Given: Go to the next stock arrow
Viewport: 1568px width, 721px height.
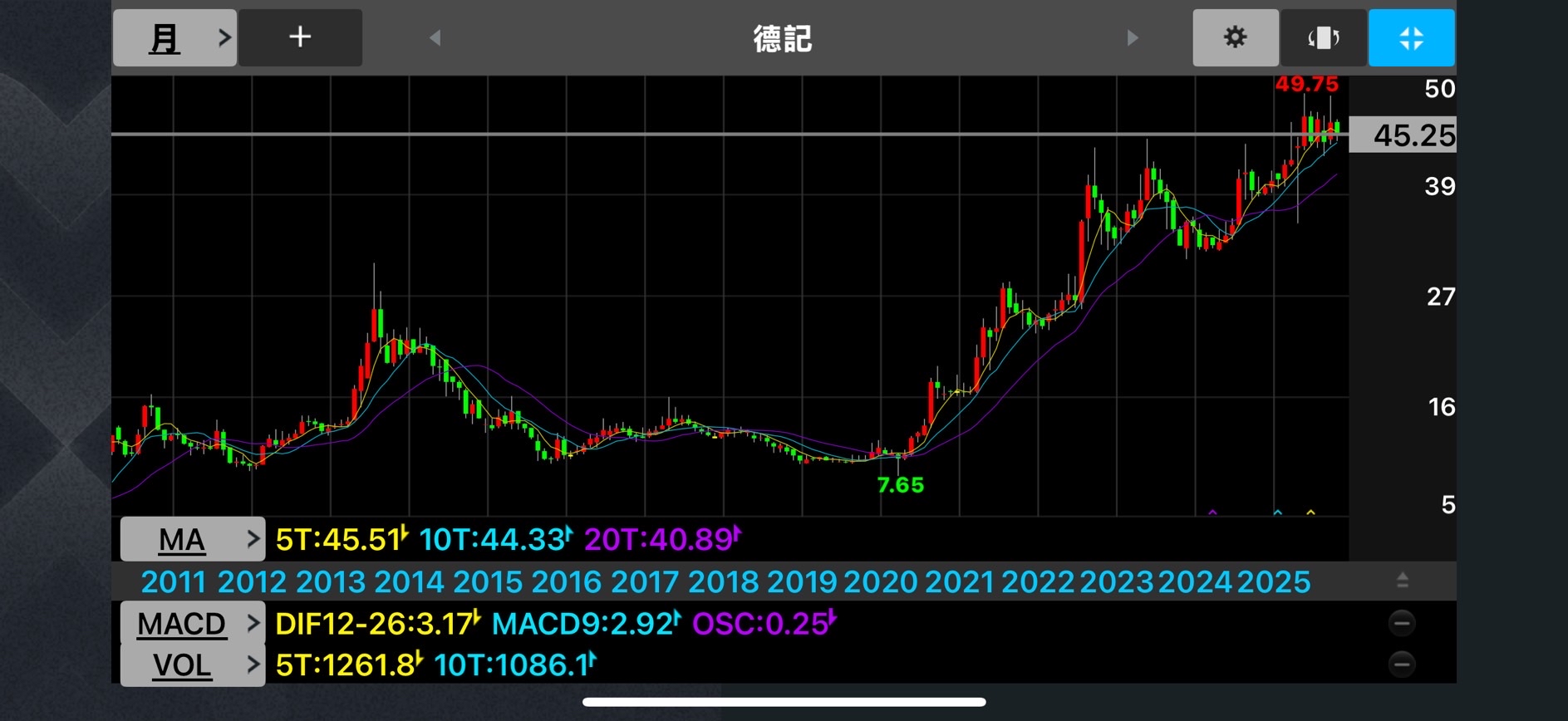Looking at the screenshot, I should [1132, 38].
